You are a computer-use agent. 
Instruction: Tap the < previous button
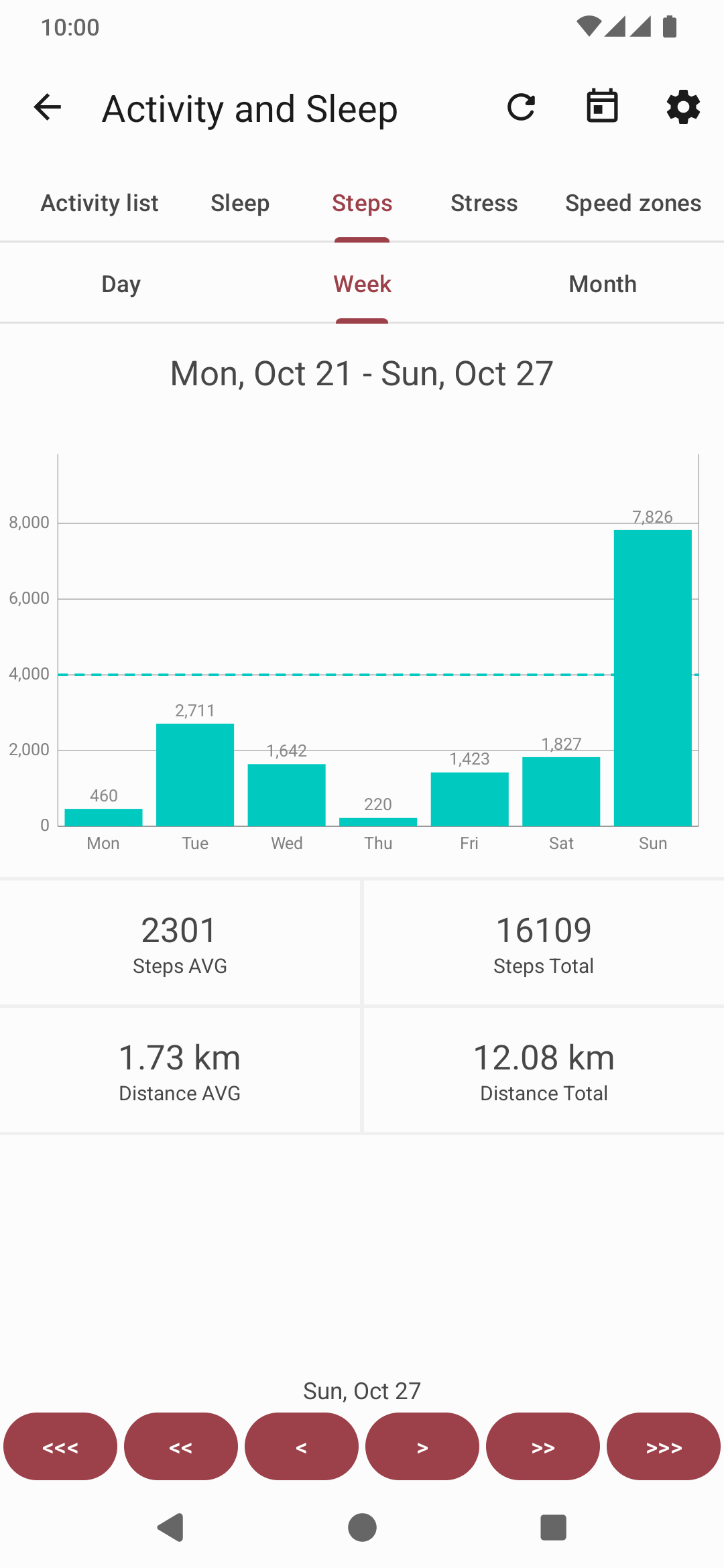pyautogui.click(x=302, y=1447)
